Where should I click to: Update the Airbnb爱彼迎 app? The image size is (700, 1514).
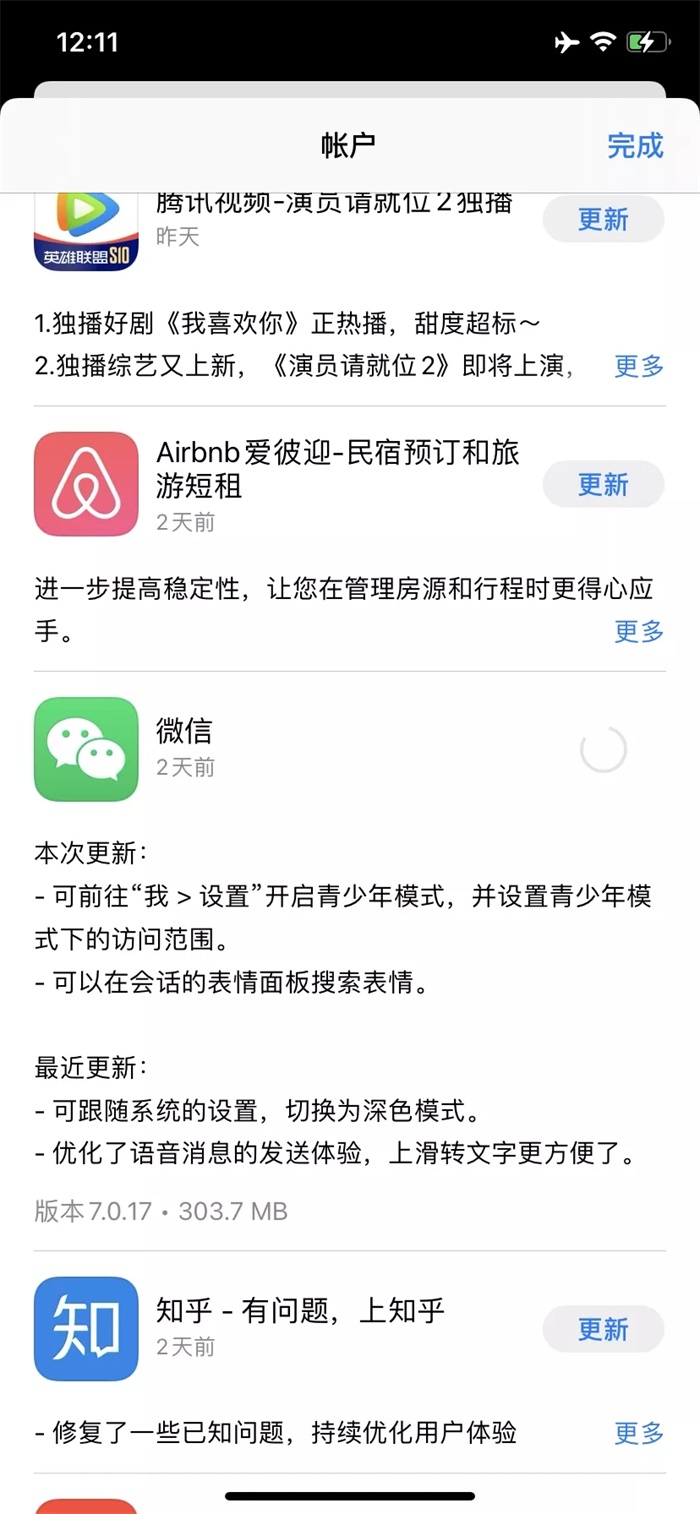pyautogui.click(x=603, y=485)
